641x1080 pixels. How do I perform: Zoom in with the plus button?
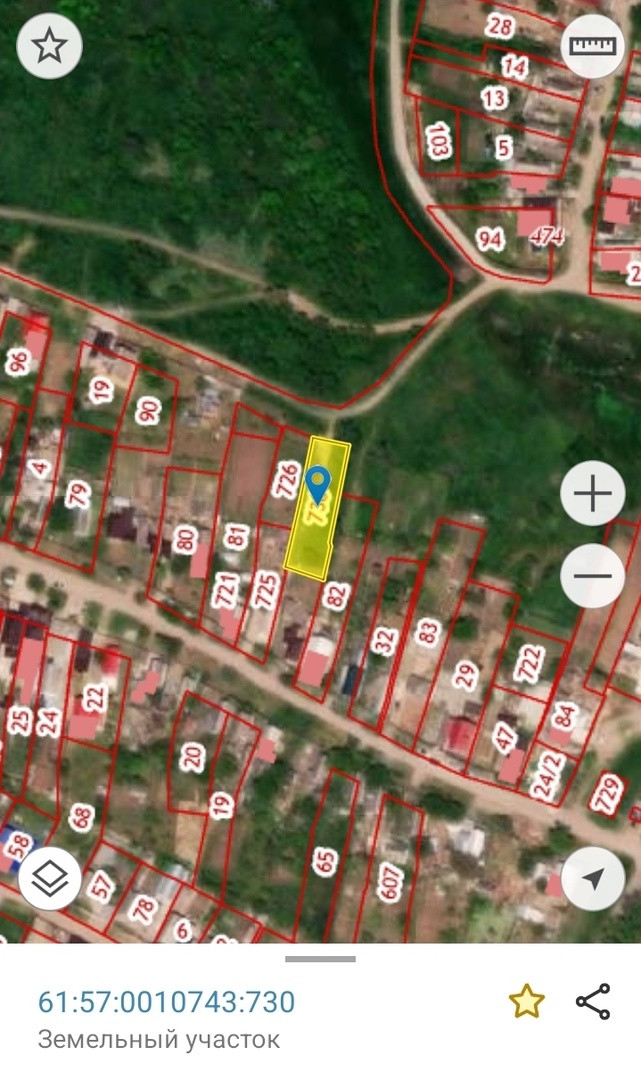[x=592, y=494]
